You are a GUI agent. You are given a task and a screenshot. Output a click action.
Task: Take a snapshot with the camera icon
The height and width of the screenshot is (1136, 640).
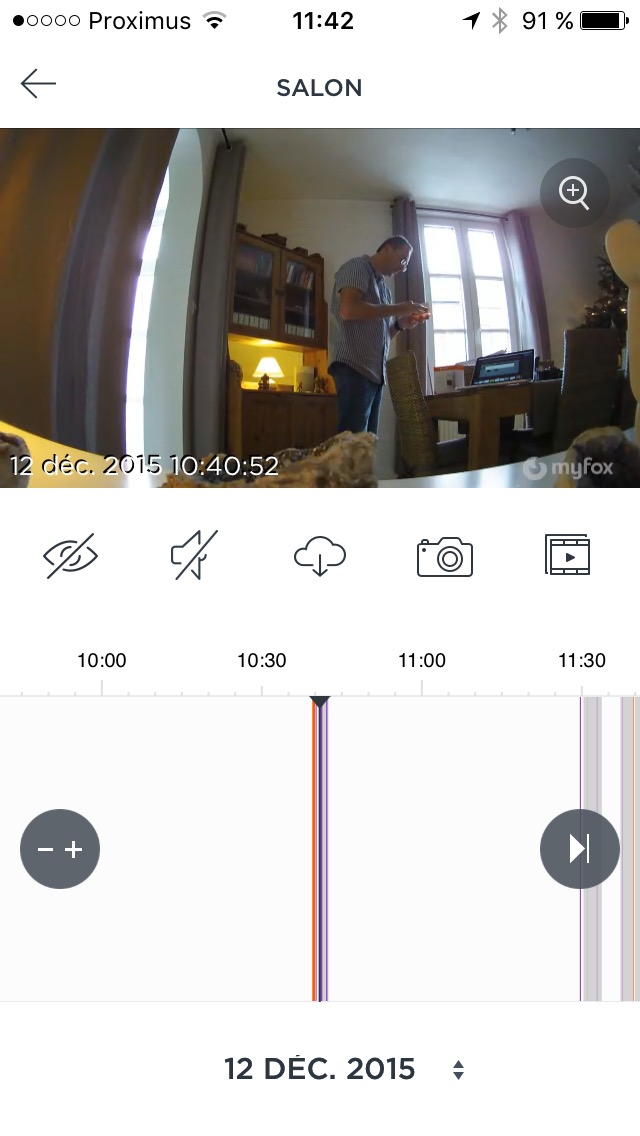444,556
